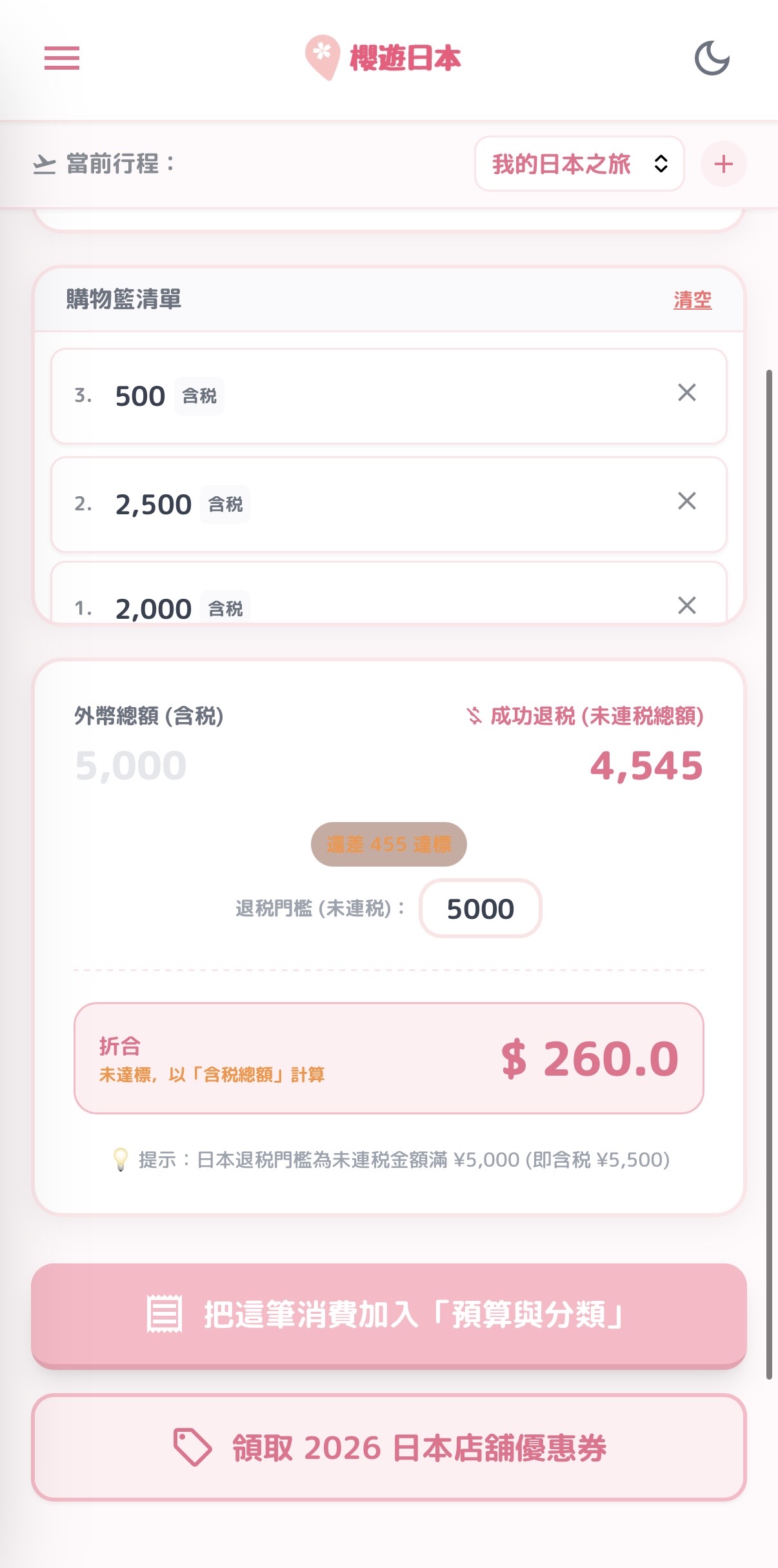
Task: Toggle the 含稅 badge on item 500
Action: (x=197, y=396)
